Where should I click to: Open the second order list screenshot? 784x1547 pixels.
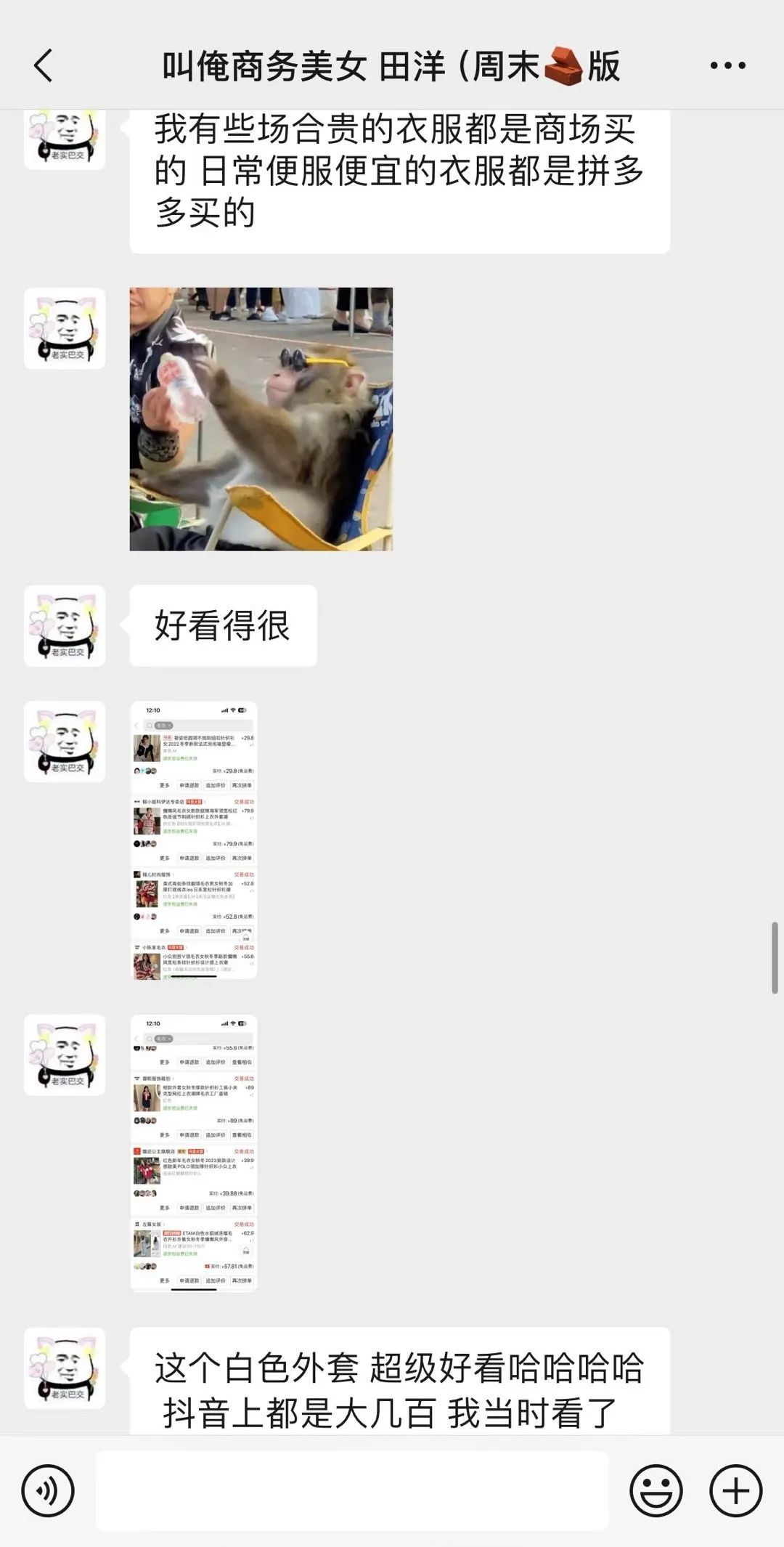(x=194, y=1153)
